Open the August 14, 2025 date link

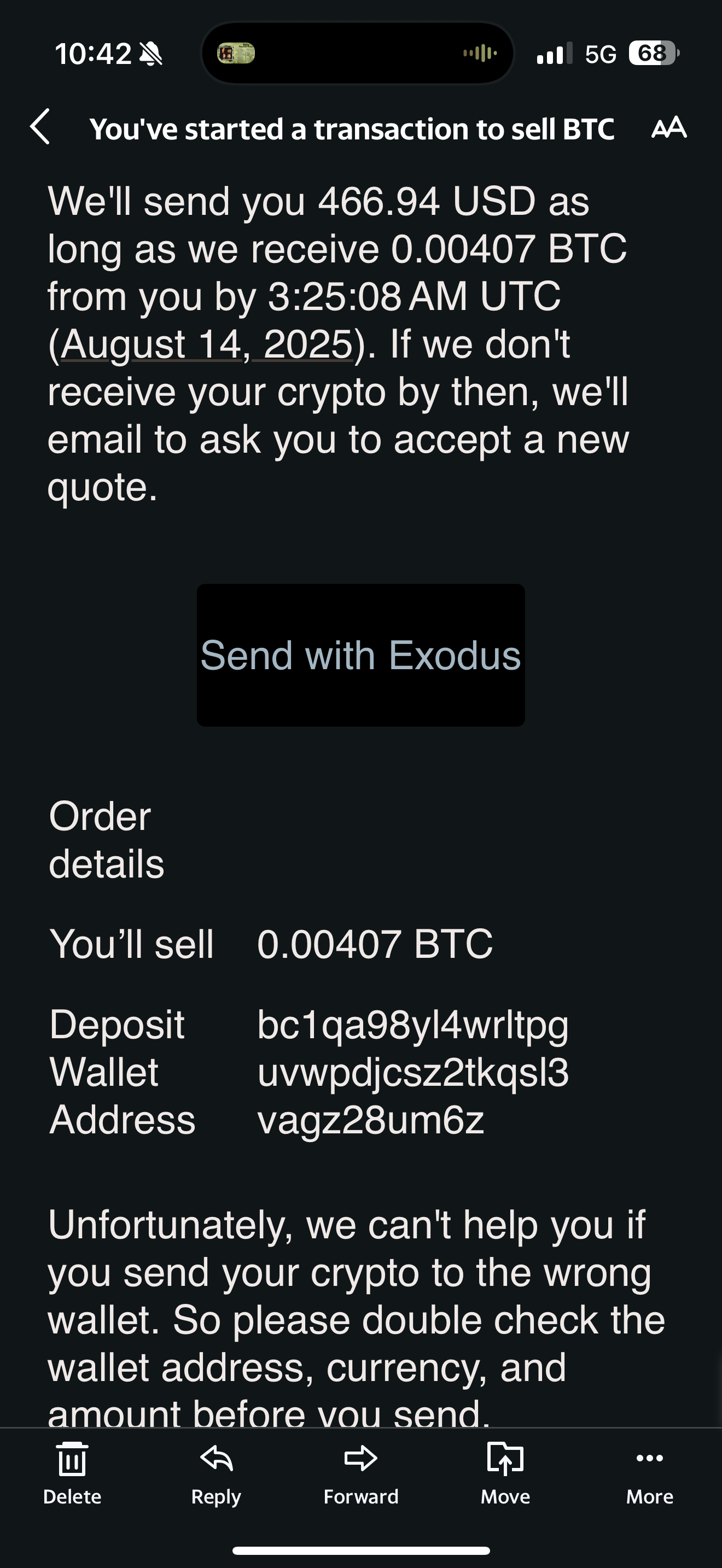pos(207,344)
